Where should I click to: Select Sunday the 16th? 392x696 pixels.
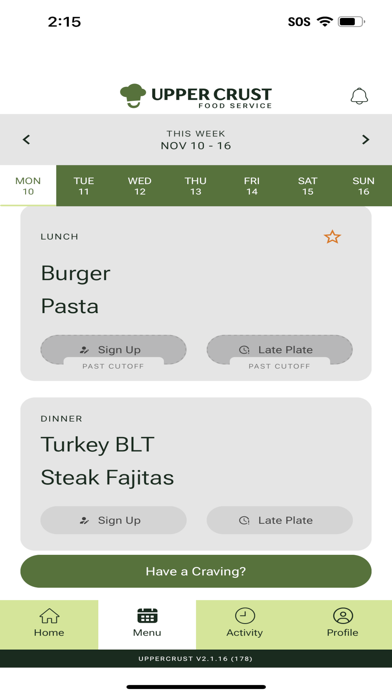tap(364, 186)
